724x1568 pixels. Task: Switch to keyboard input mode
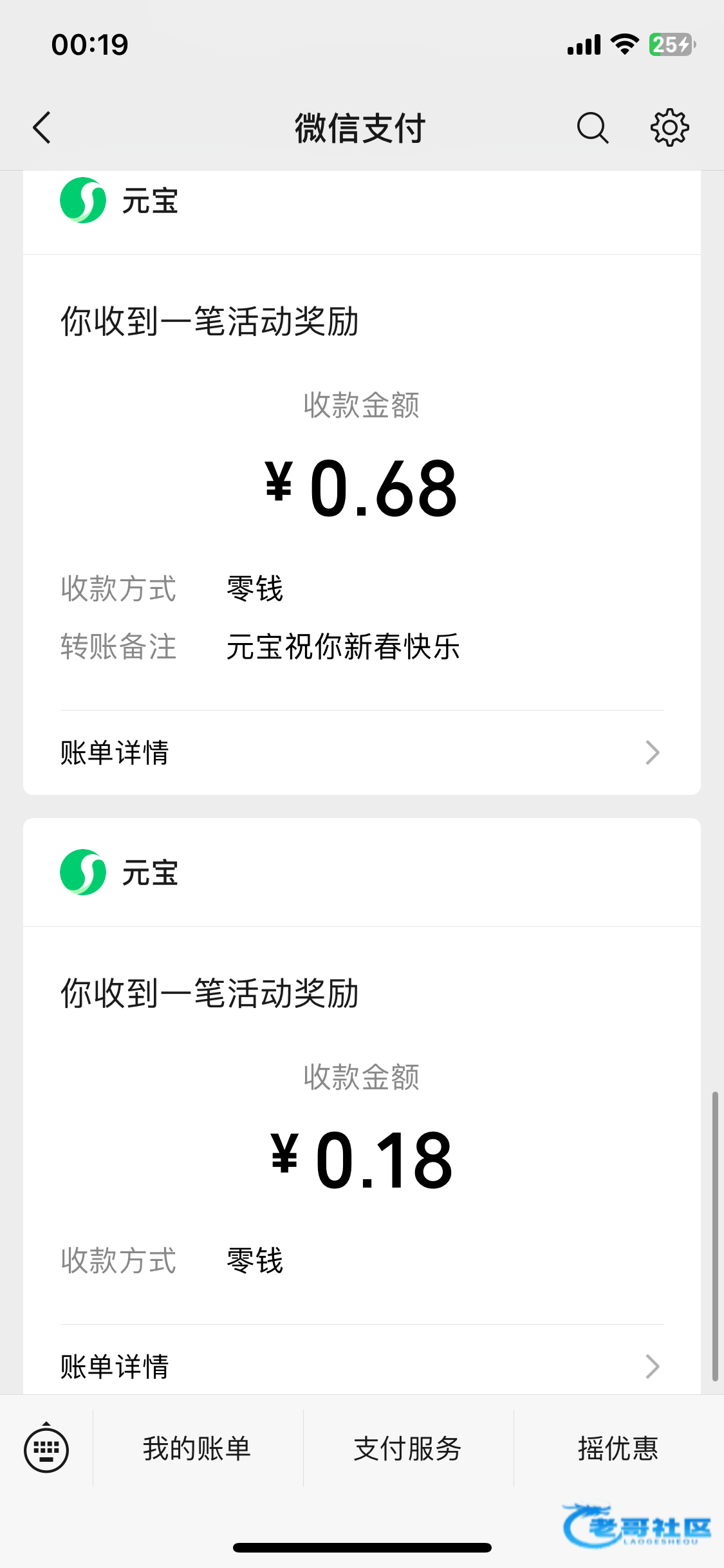pyautogui.click(x=46, y=1449)
